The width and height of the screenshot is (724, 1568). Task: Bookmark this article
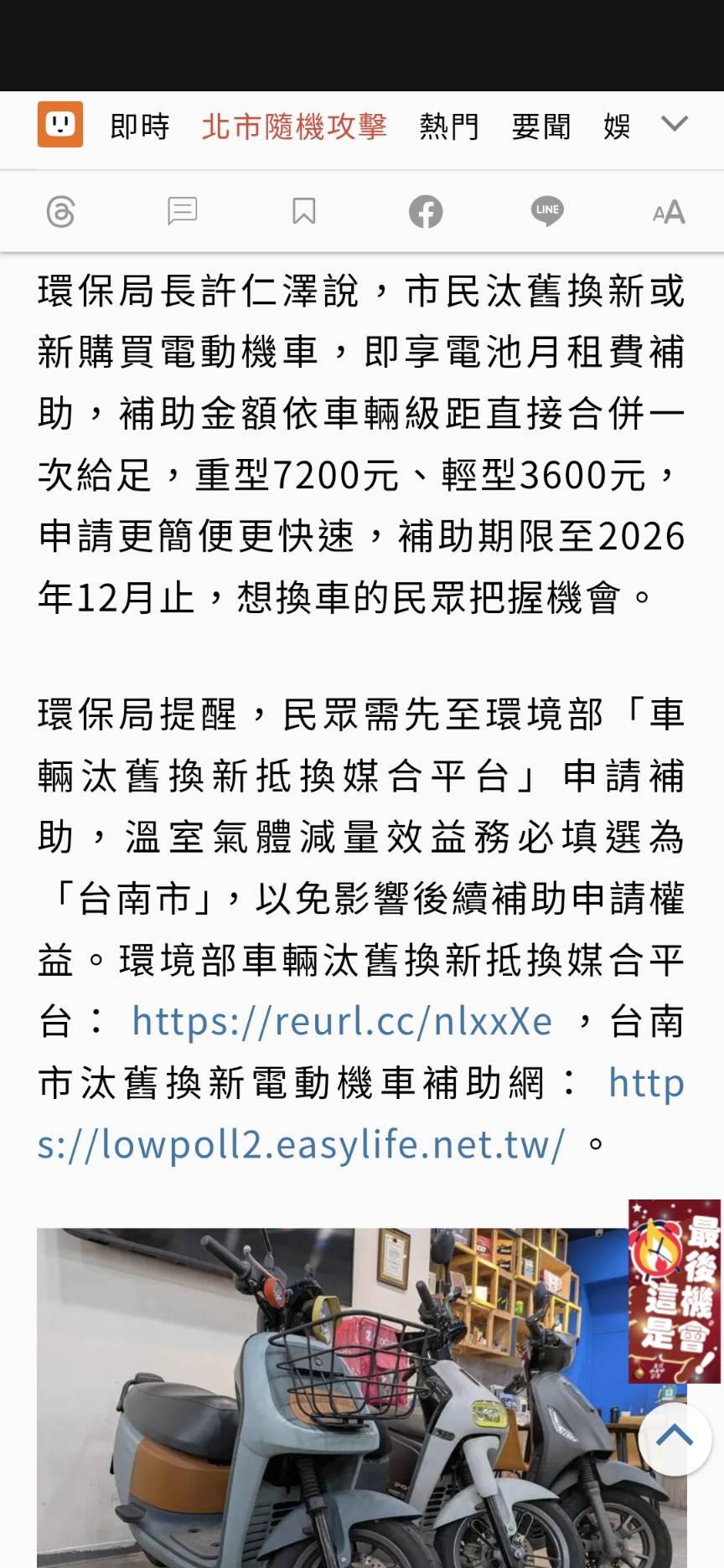[x=303, y=212]
